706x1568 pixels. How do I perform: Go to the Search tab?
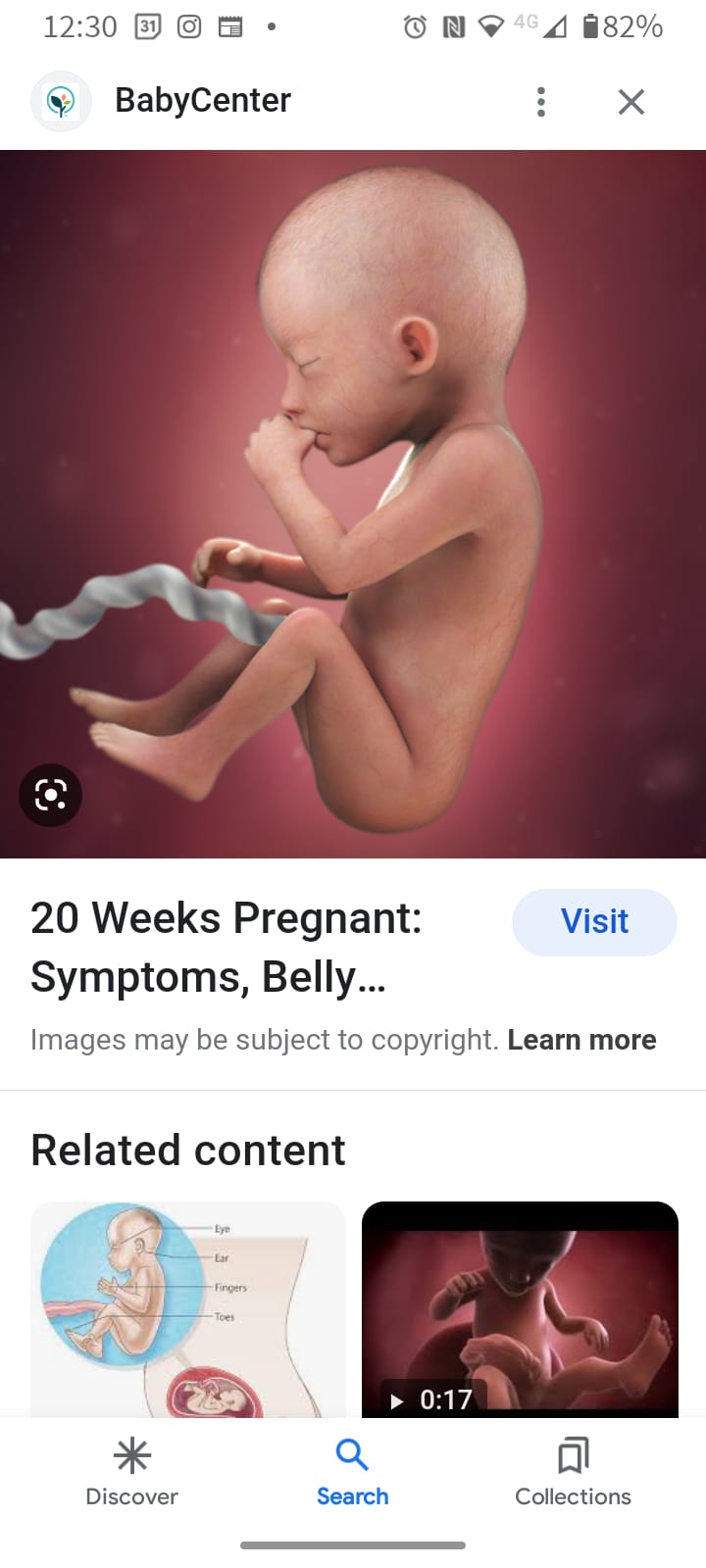click(352, 1472)
